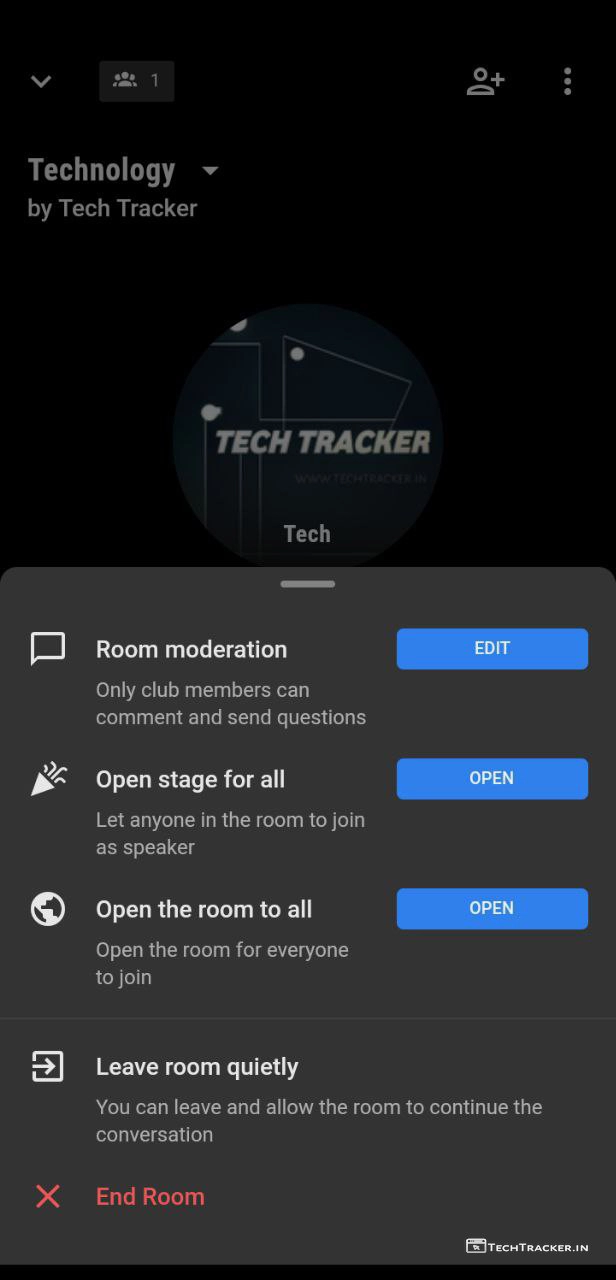Open the three-dot overflow menu

[x=567, y=82]
